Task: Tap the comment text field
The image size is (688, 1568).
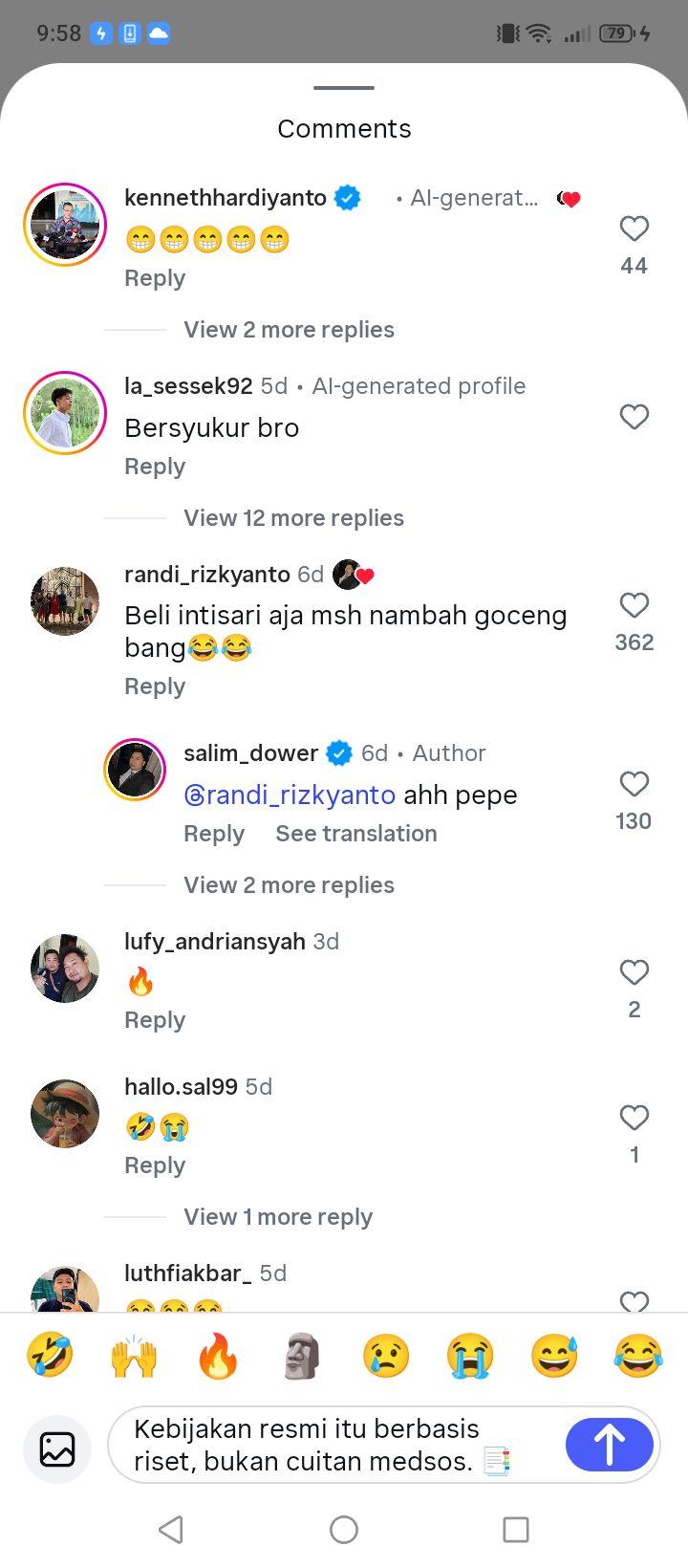Action: 334,1445
